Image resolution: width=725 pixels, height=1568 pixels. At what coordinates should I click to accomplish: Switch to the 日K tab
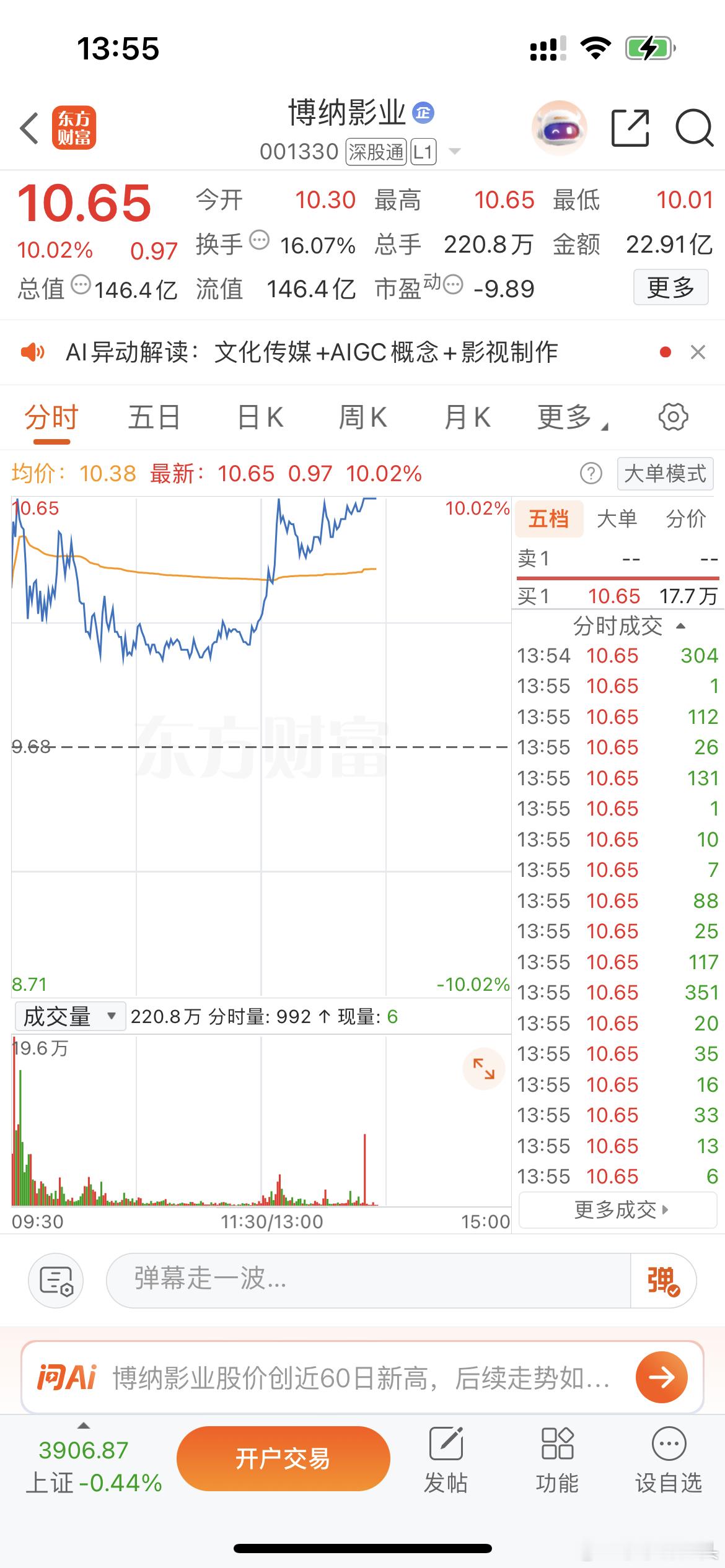(x=260, y=417)
